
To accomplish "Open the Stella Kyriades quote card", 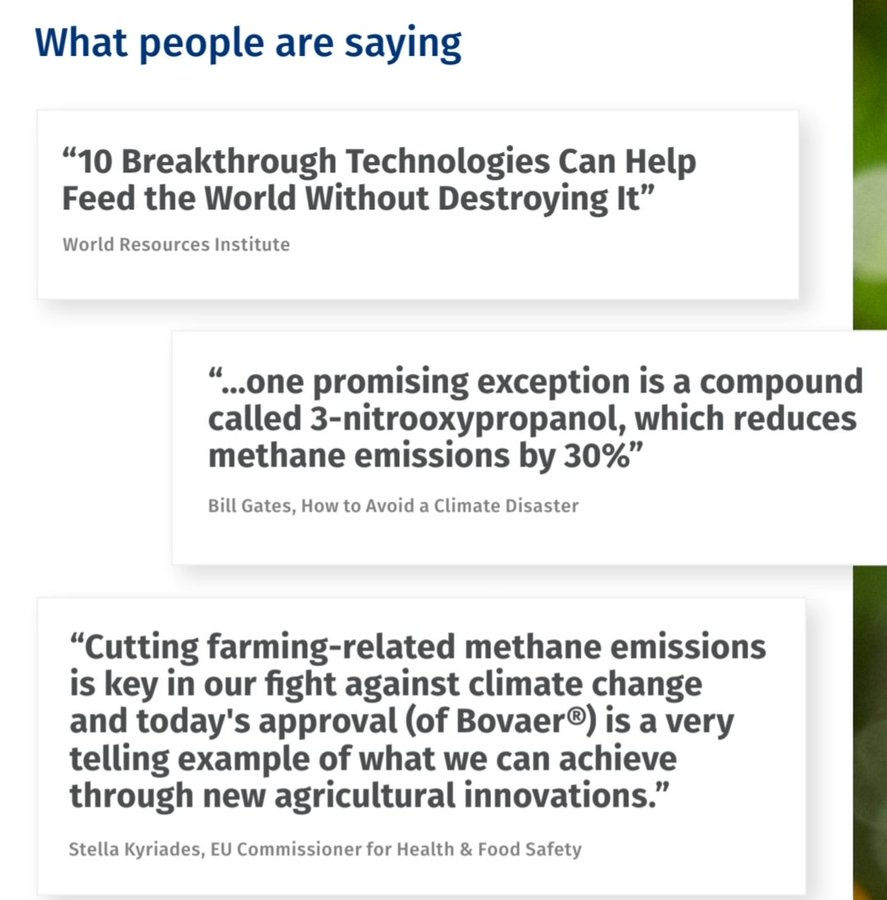I will pos(420,745).
